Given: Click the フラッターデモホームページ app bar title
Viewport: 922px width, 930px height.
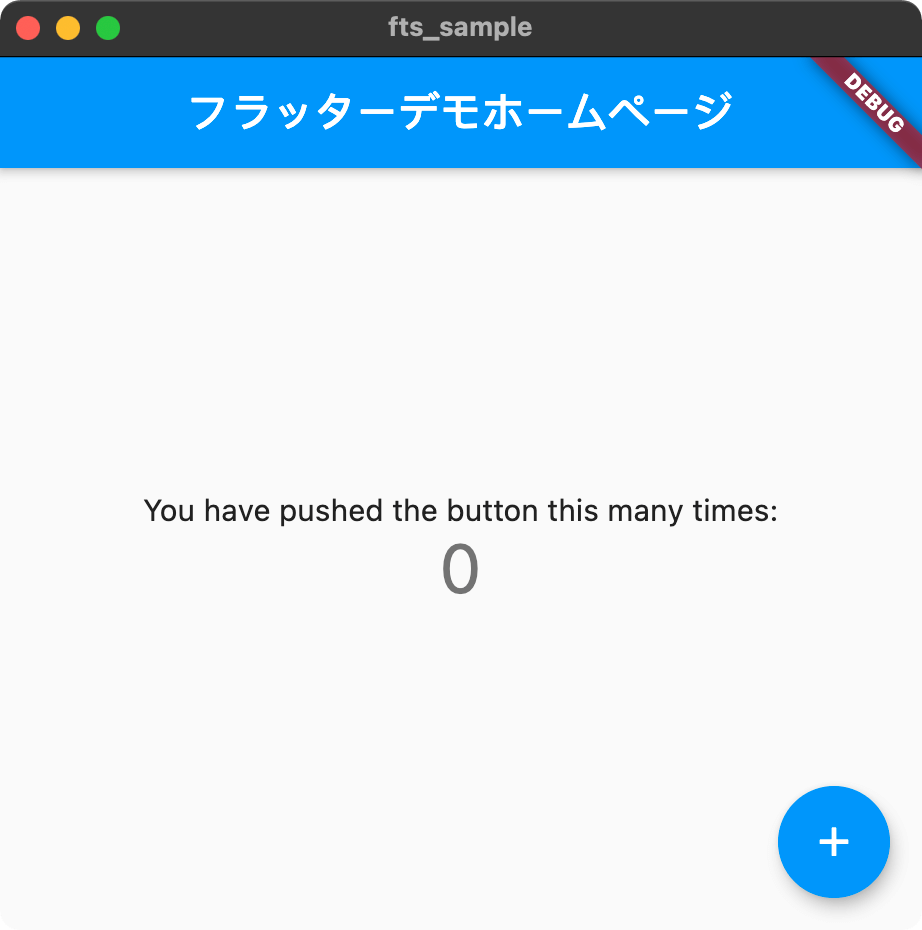Looking at the screenshot, I should [x=461, y=110].
